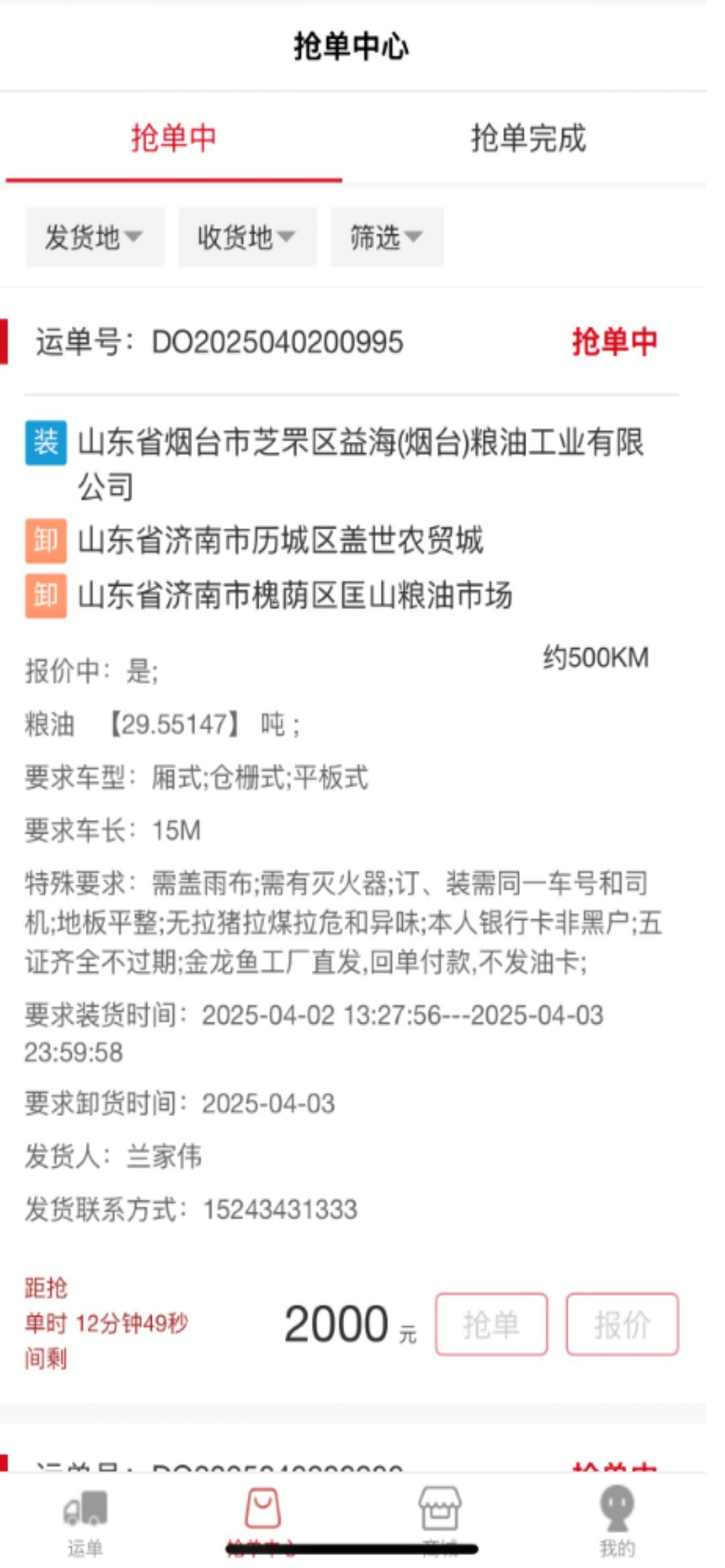725x1568 pixels.
Task: Tap 报价 button to submit a quote
Action: [x=622, y=1324]
